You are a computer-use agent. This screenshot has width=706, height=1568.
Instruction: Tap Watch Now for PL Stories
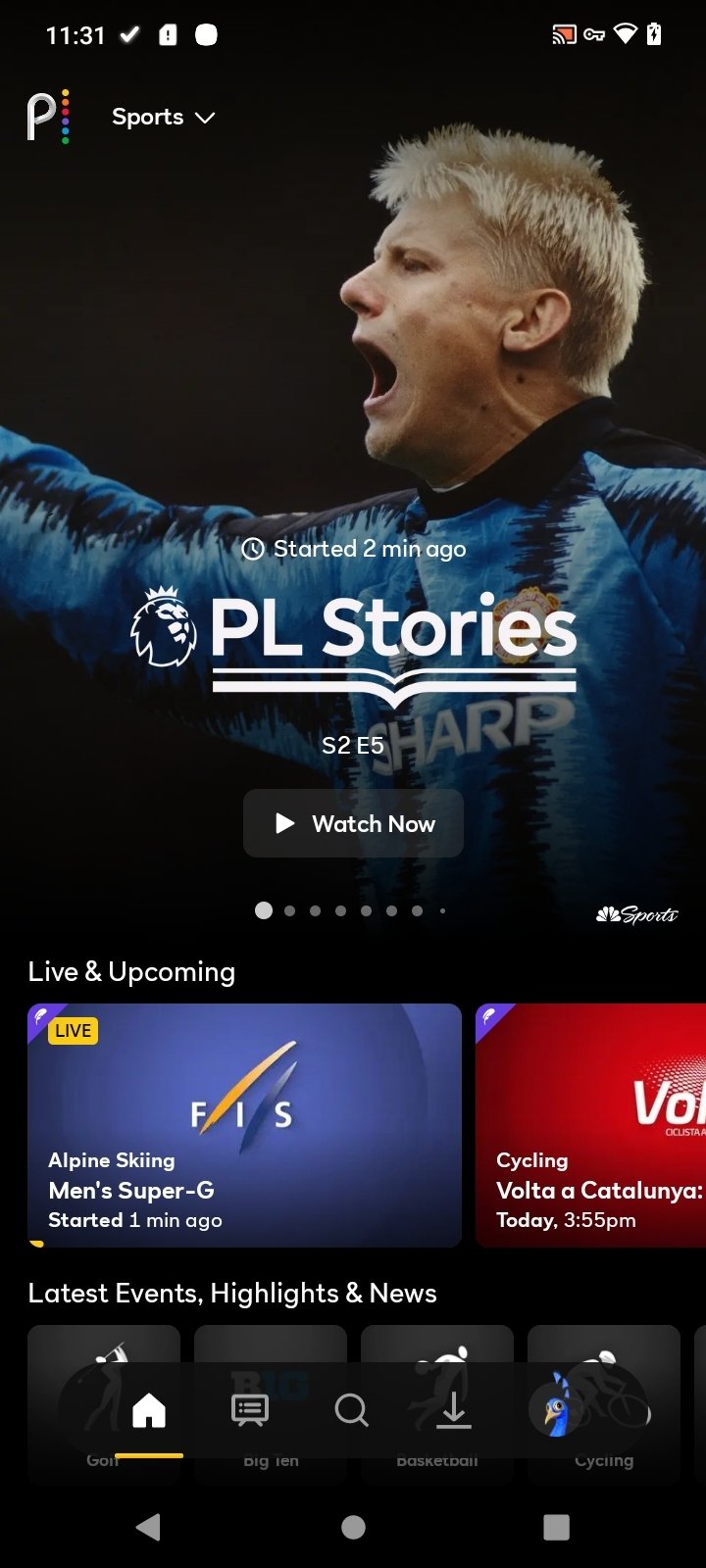(x=353, y=823)
